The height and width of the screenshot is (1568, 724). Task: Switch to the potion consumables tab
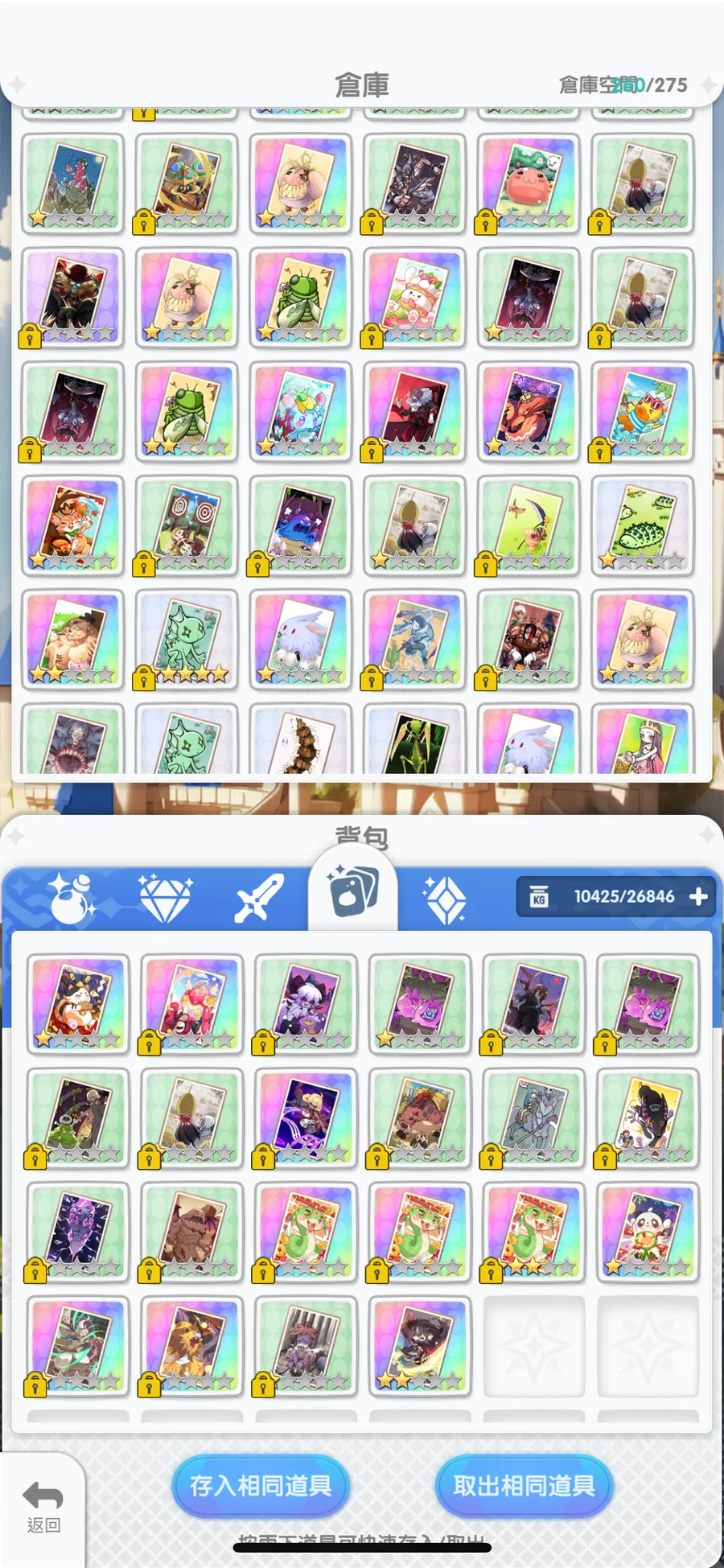pyautogui.click(x=71, y=898)
